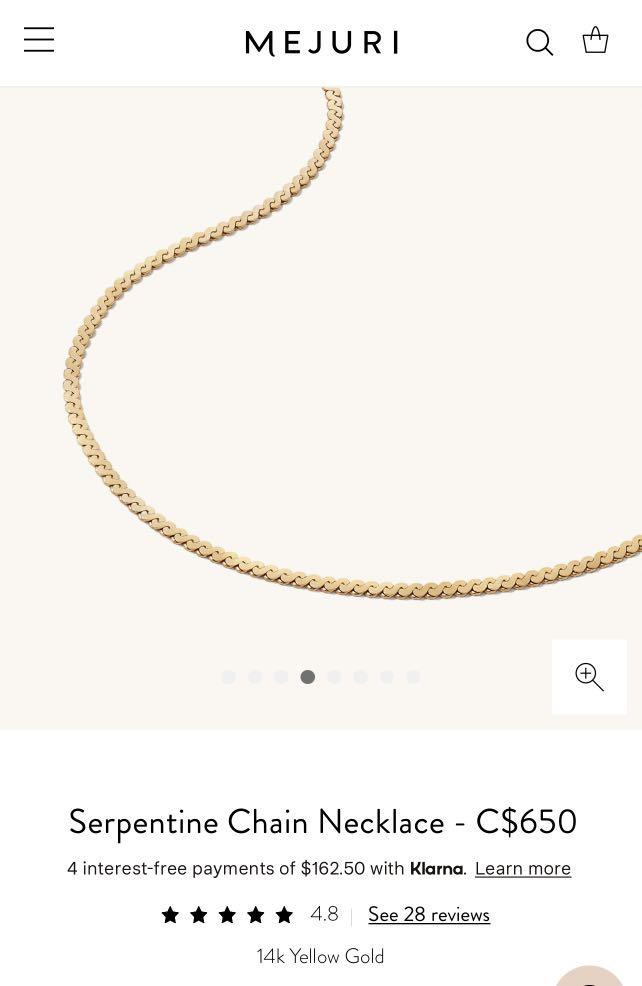This screenshot has width=642, height=986.
Task: Jump to the last image indicator dot
Action: (413, 677)
